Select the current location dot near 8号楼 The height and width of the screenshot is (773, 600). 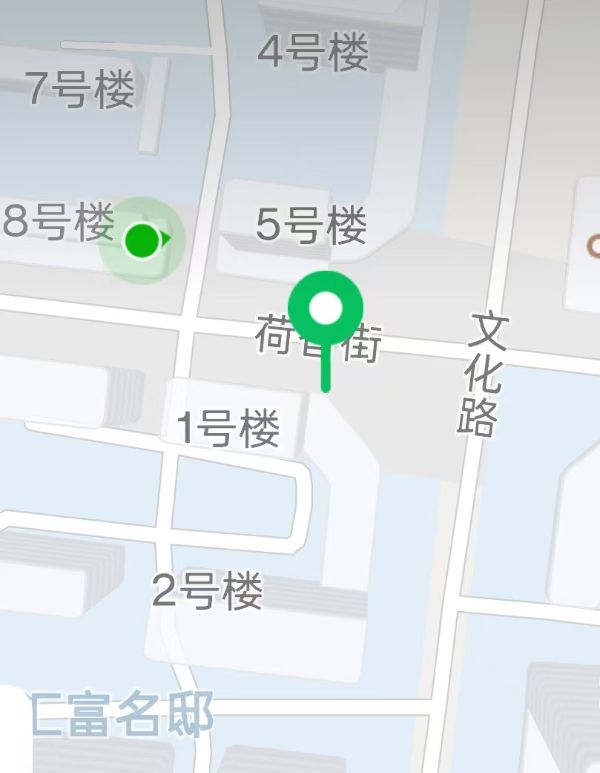tap(144, 240)
